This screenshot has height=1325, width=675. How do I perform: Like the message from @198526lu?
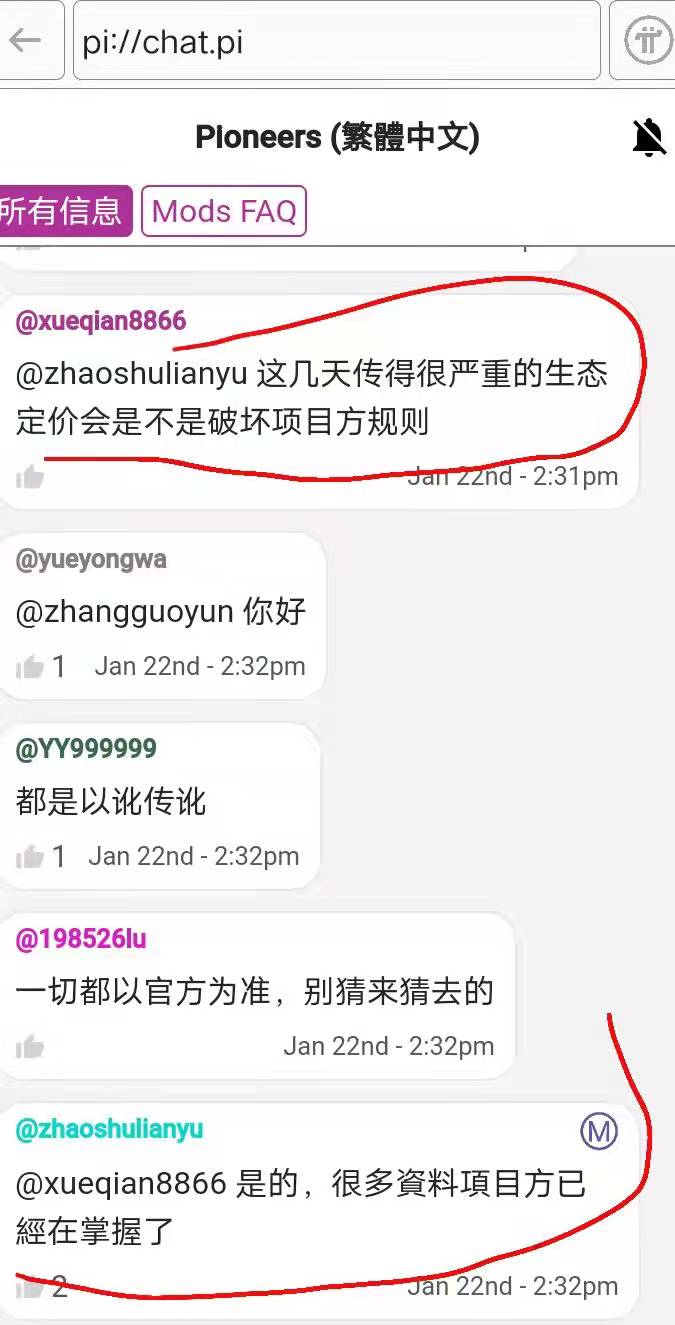pyautogui.click(x=30, y=1047)
